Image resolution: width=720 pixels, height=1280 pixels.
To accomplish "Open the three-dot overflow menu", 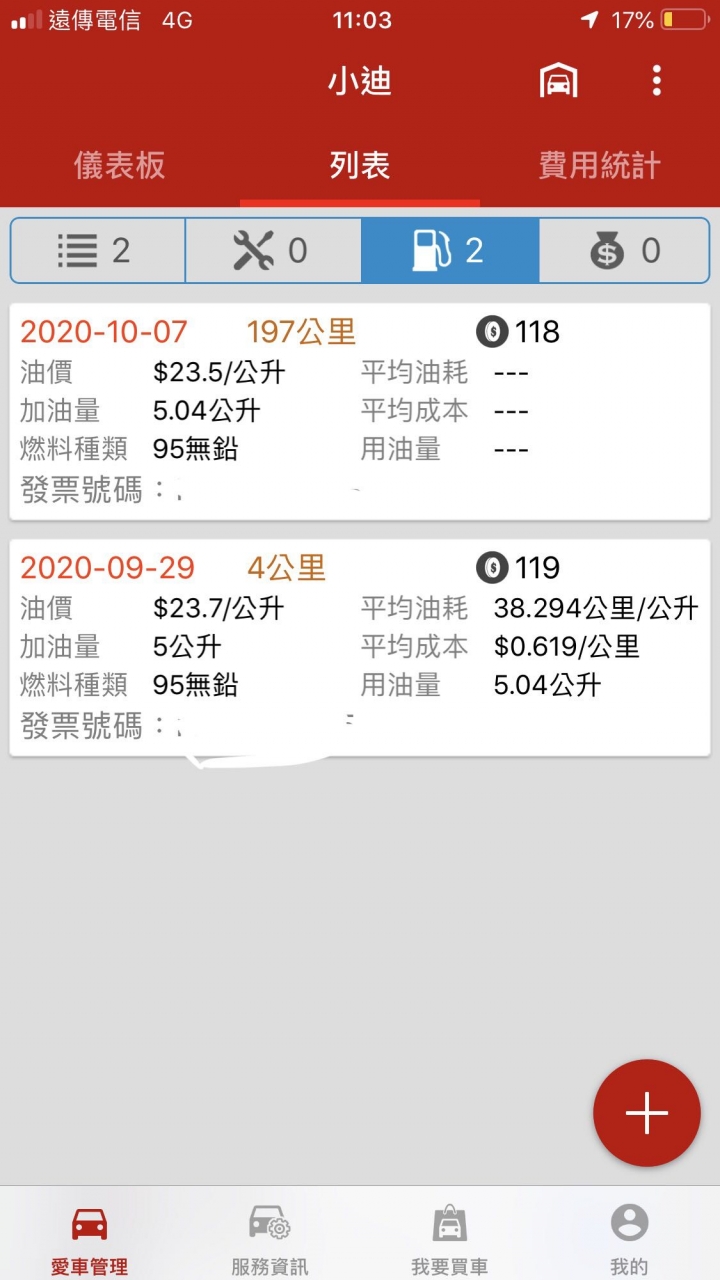I will point(656,80).
